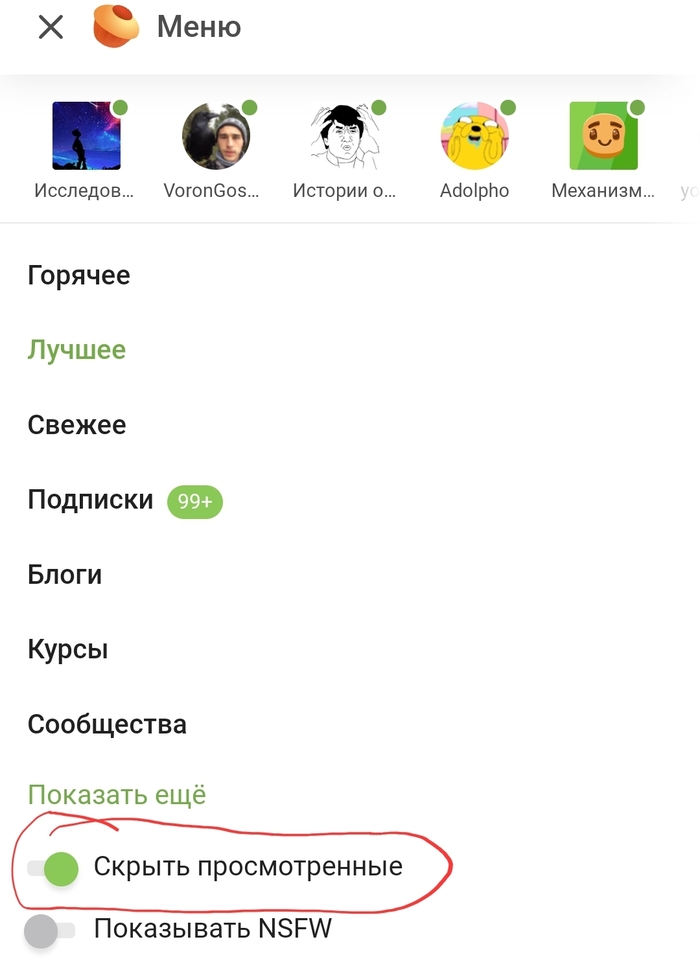The height and width of the screenshot is (970, 700).
Task: Disable the Скрыть просмотренные switch
Action: (x=53, y=868)
